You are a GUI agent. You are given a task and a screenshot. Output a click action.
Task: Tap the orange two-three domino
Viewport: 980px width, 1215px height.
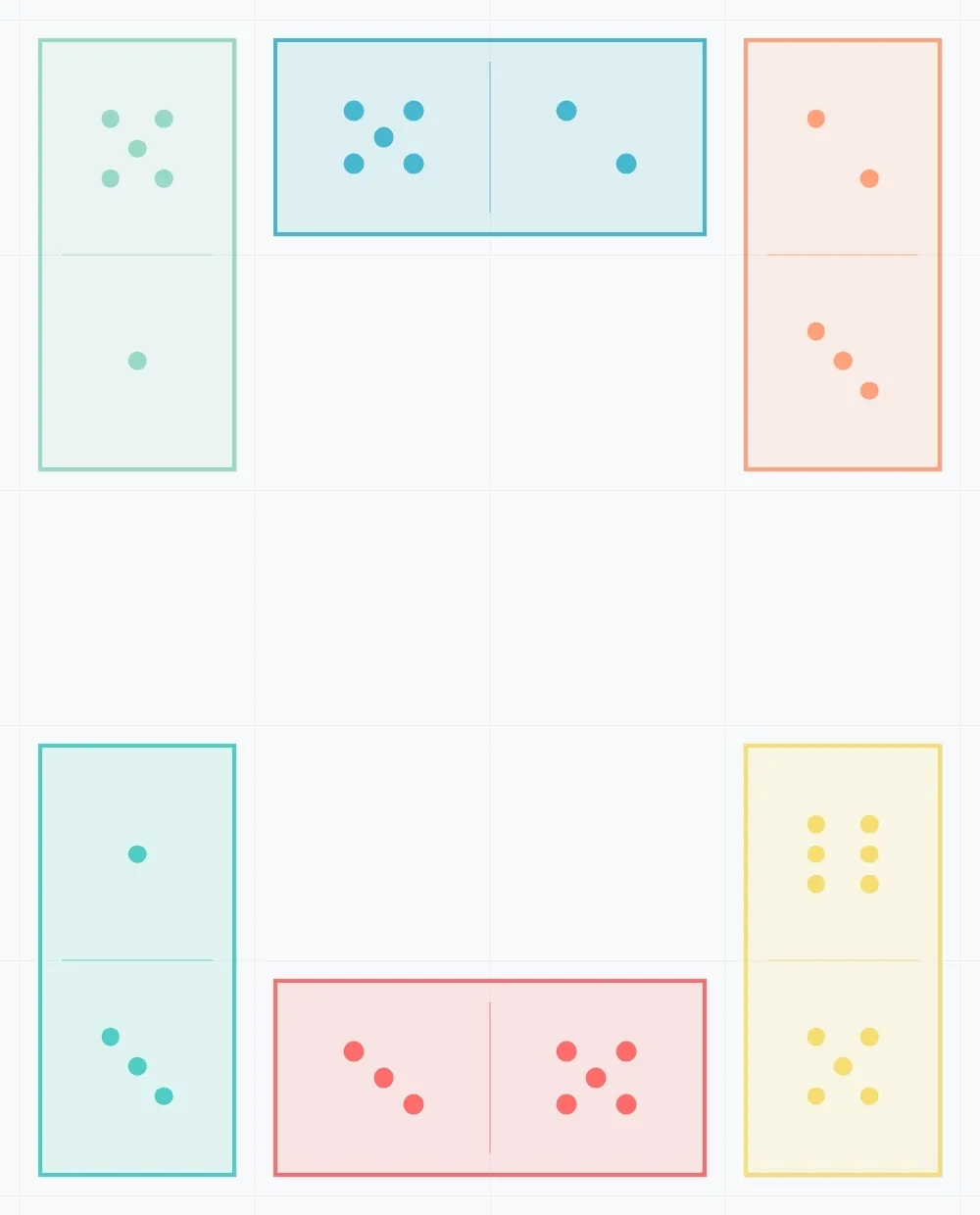point(843,255)
